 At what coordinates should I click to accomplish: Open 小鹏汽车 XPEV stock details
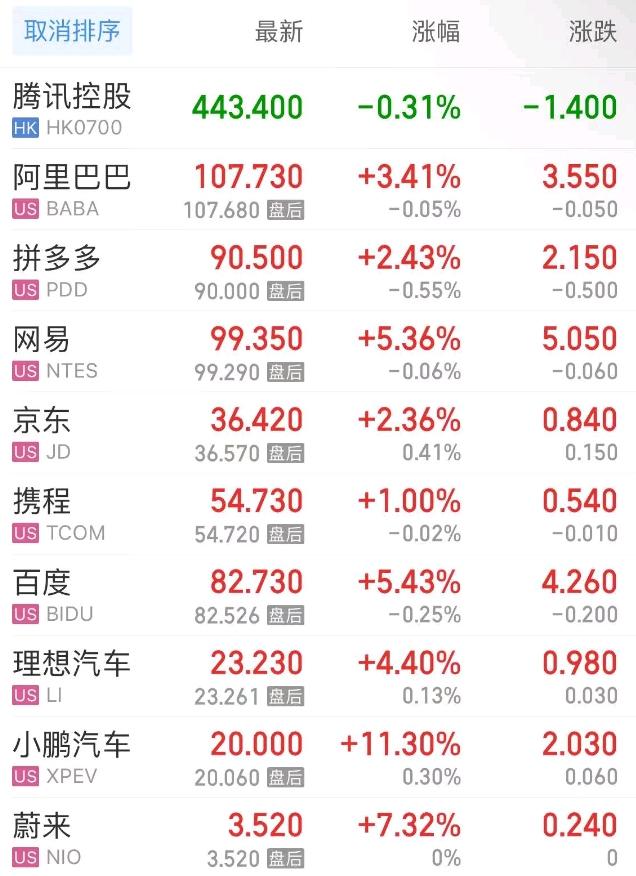[x=72, y=756]
